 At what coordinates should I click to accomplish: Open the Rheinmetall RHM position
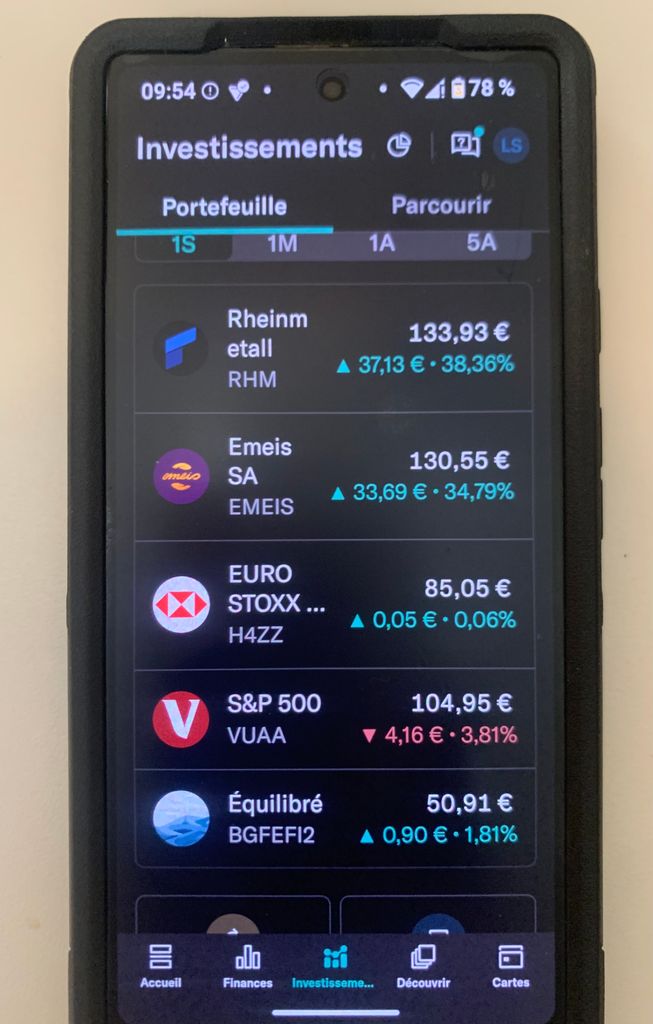point(333,348)
